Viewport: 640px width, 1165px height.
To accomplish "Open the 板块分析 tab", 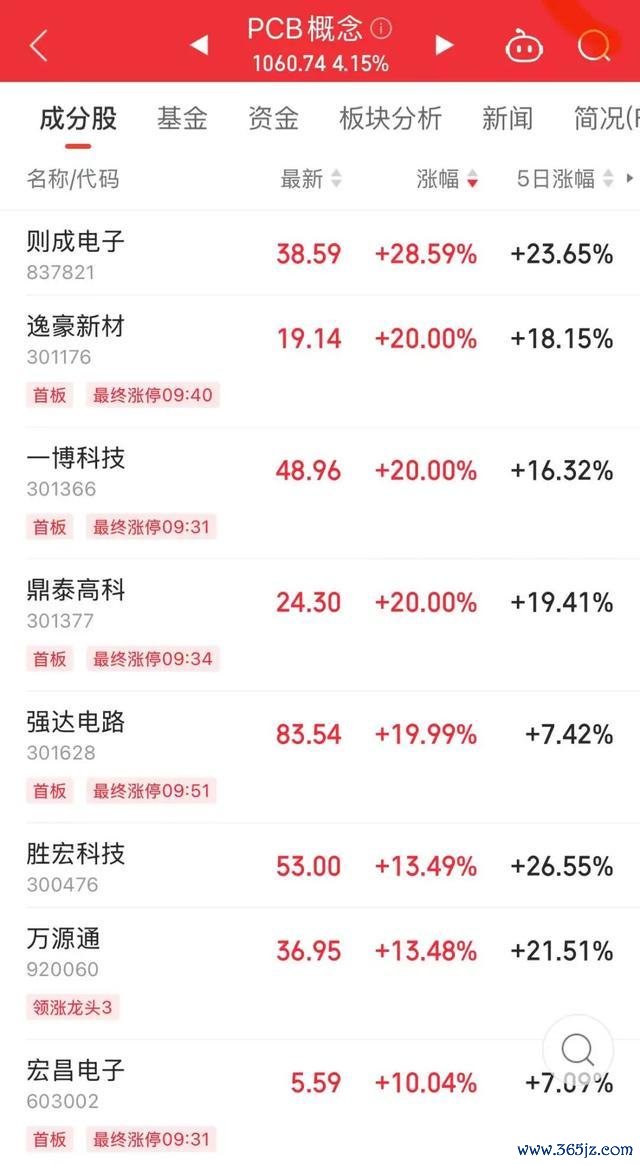I will (x=390, y=118).
